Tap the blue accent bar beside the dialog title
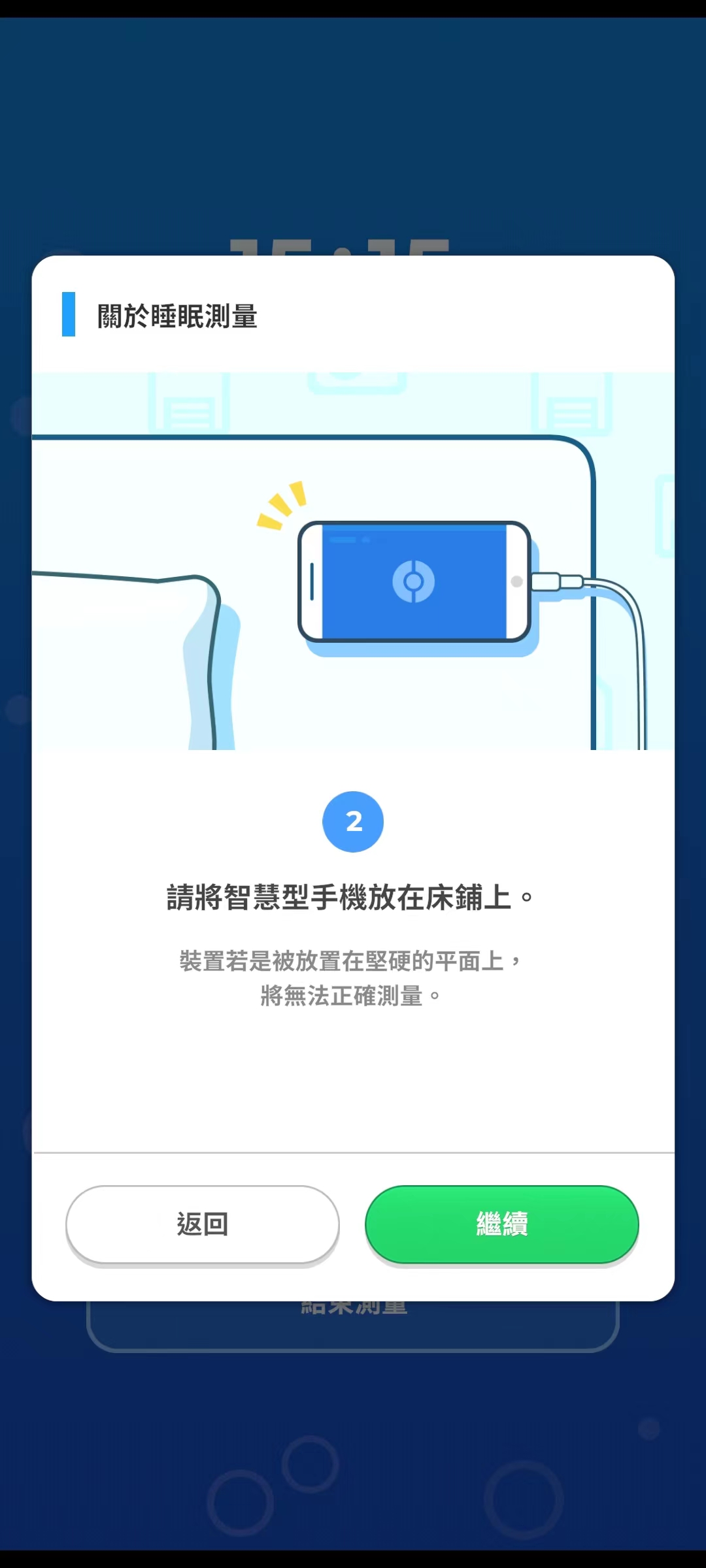Screen dimensions: 706x1568 (x=68, y=314)
